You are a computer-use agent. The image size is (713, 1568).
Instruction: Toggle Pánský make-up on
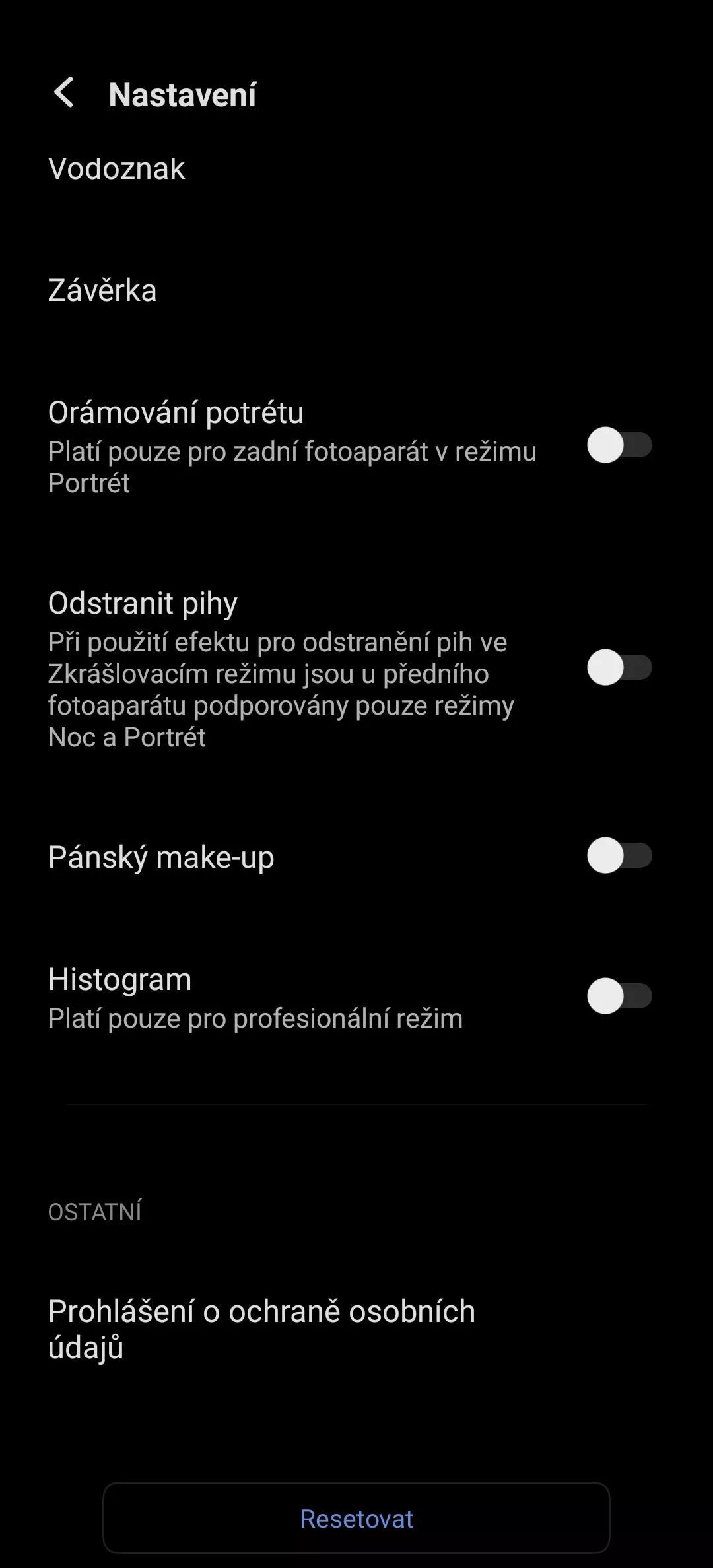coord(619,855)
